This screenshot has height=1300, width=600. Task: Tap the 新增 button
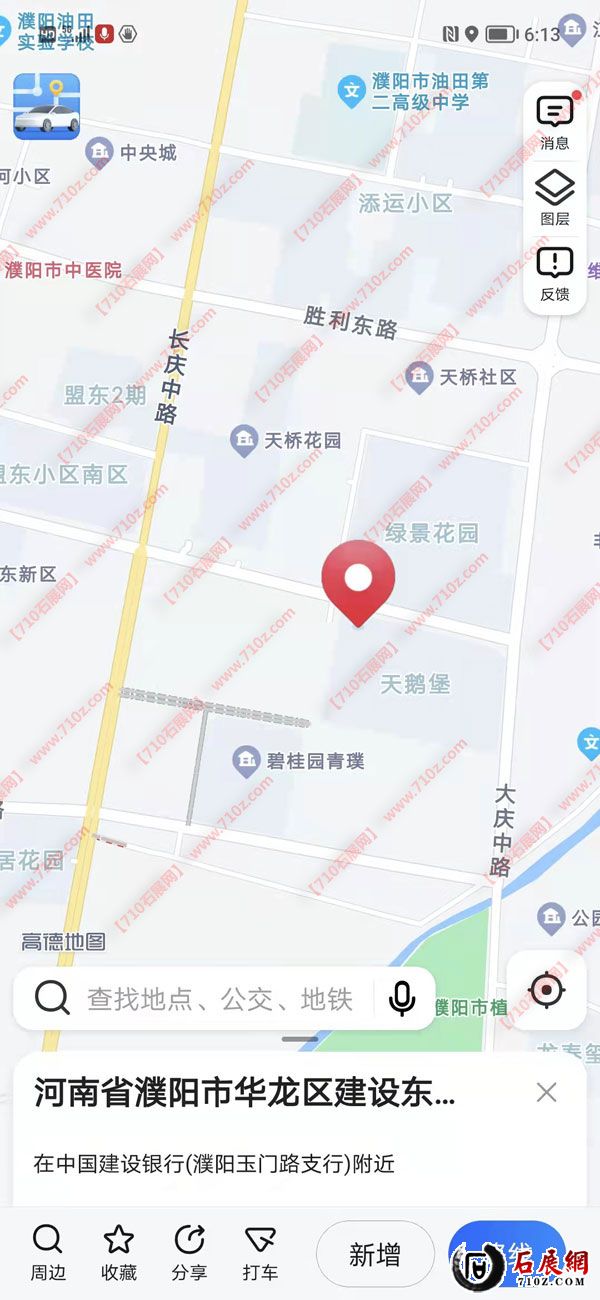click(375, 1255)
